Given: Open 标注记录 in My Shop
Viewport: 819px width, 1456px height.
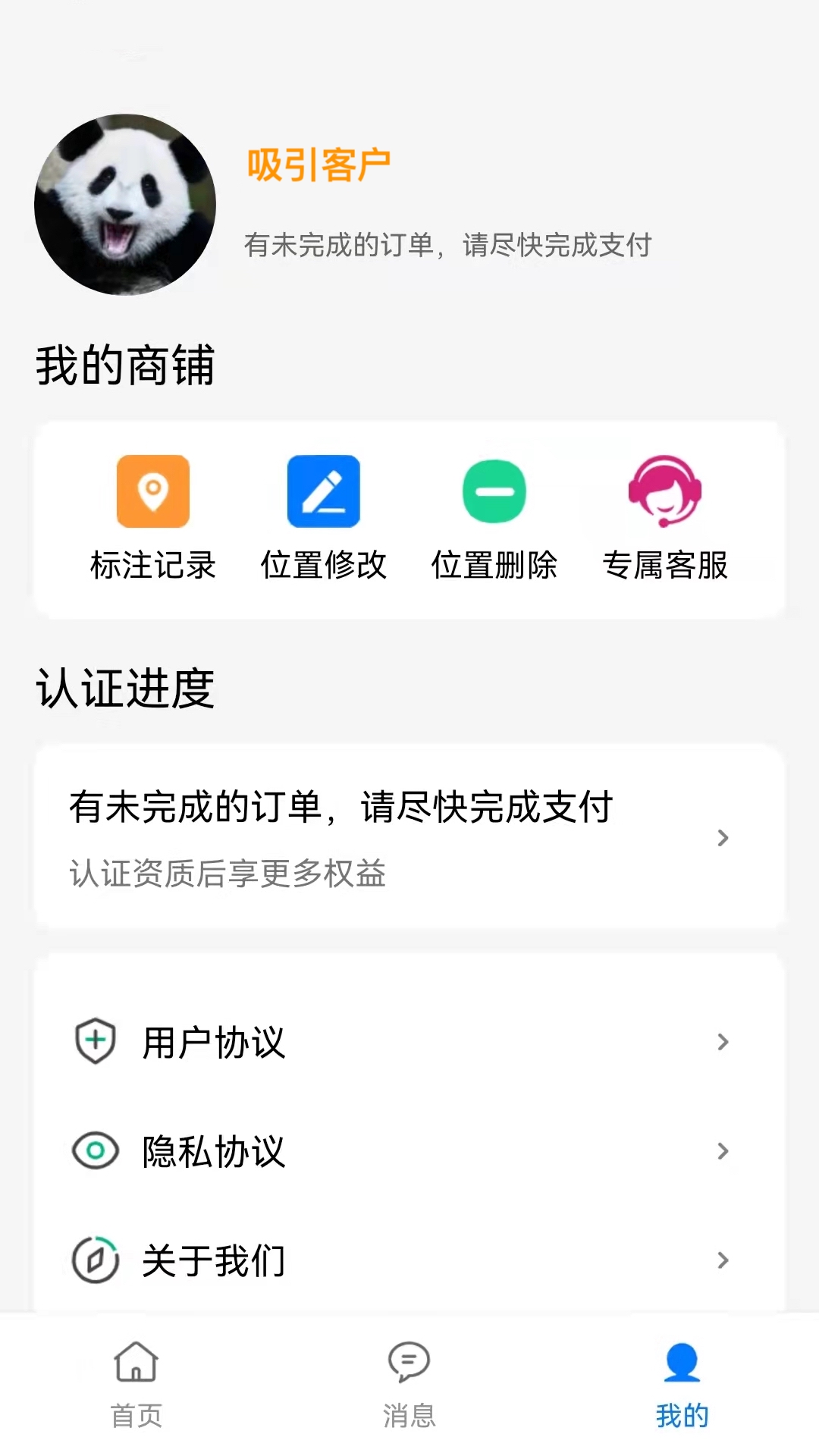Looking at the screenshot, I should [x=153, y=519].
